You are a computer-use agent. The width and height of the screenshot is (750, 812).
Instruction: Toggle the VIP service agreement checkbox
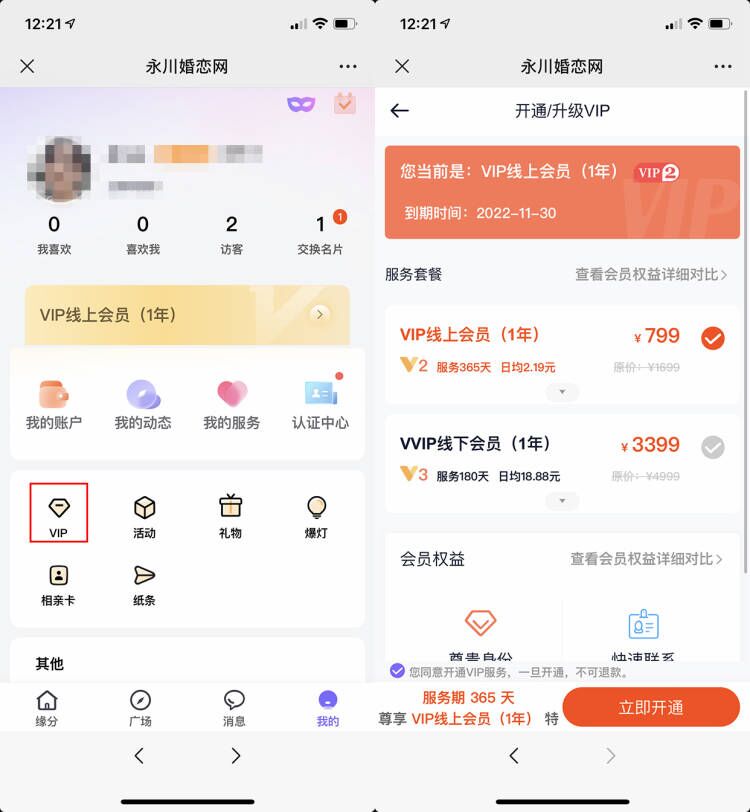397,670
